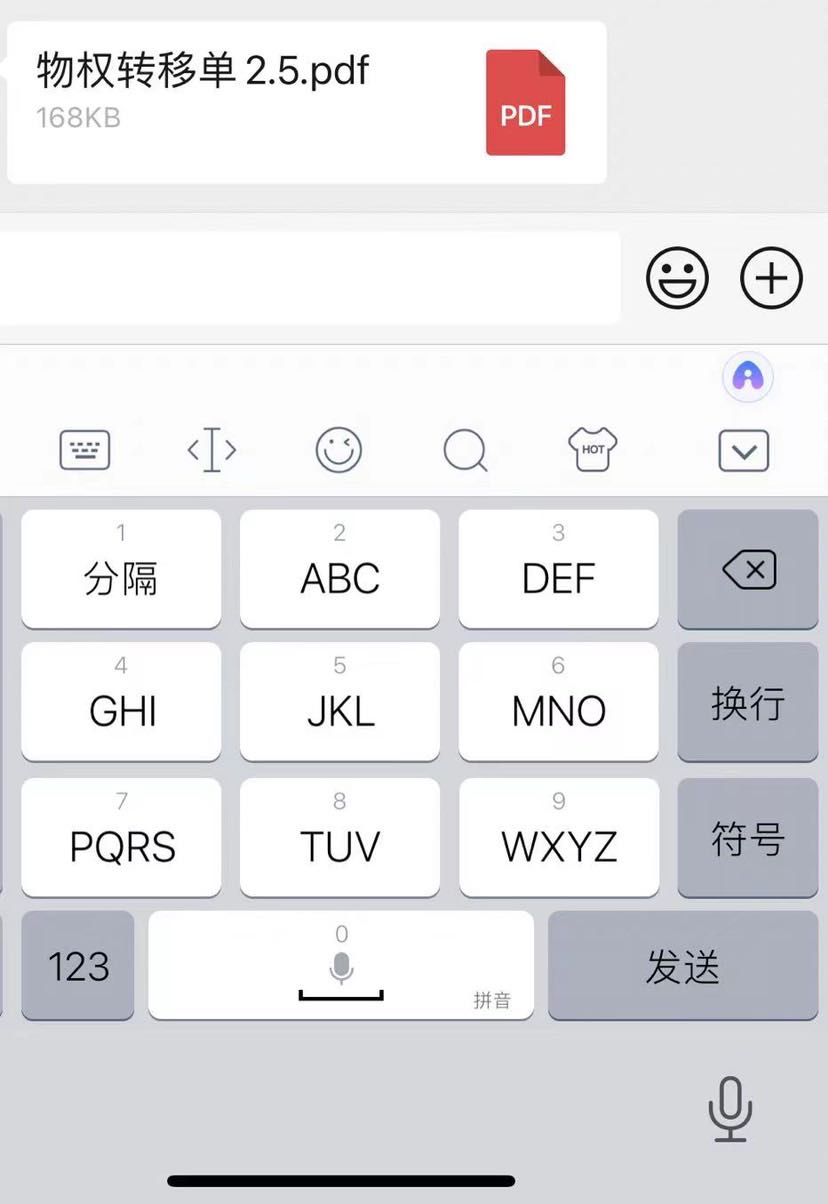This screenshot has height=1204, width=828.
Task: Open the cursor movement tool
Action: point(212,451)
